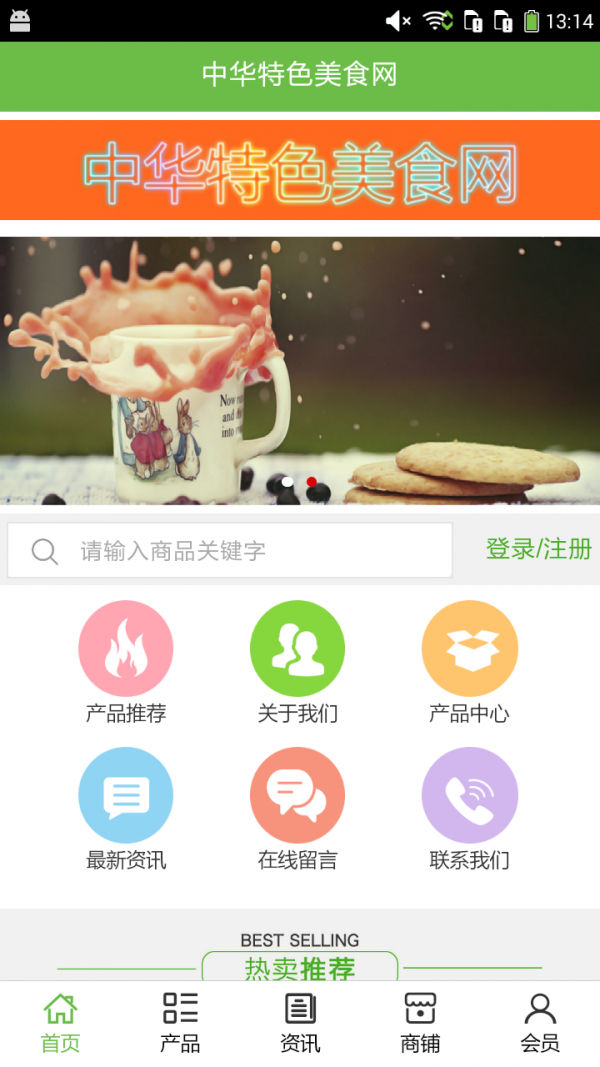Select the first carousel page dot
This screenshot has height=1067, width=600.
pos(288,482)
